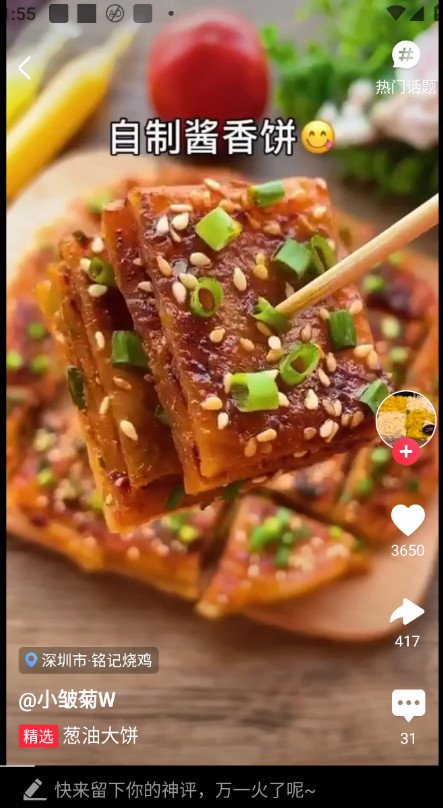Open the 深圳市·铭记烧鸡 location tag
443x808 pixels.
point(89,660)
